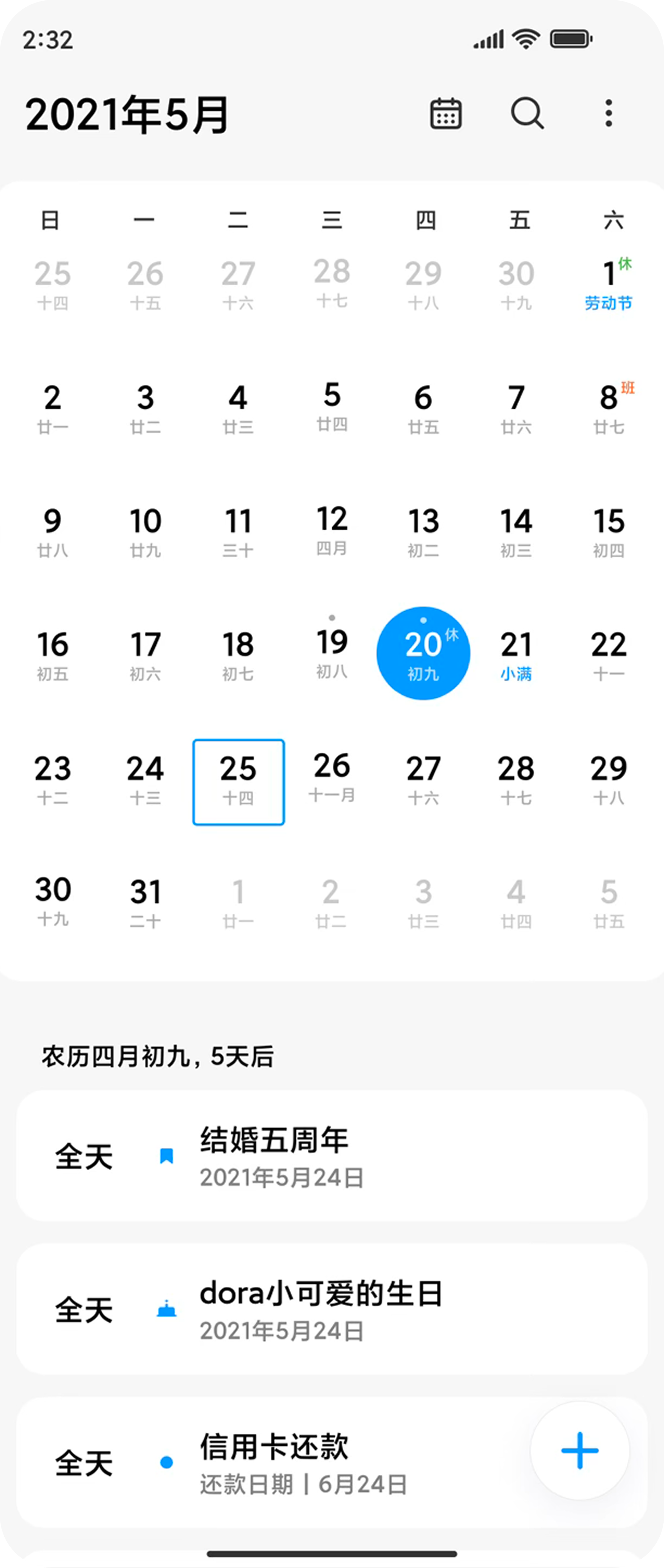Open the 结婚五周年 event
The height and width of the screenshot is (1568, 664).
point(332,1156)
